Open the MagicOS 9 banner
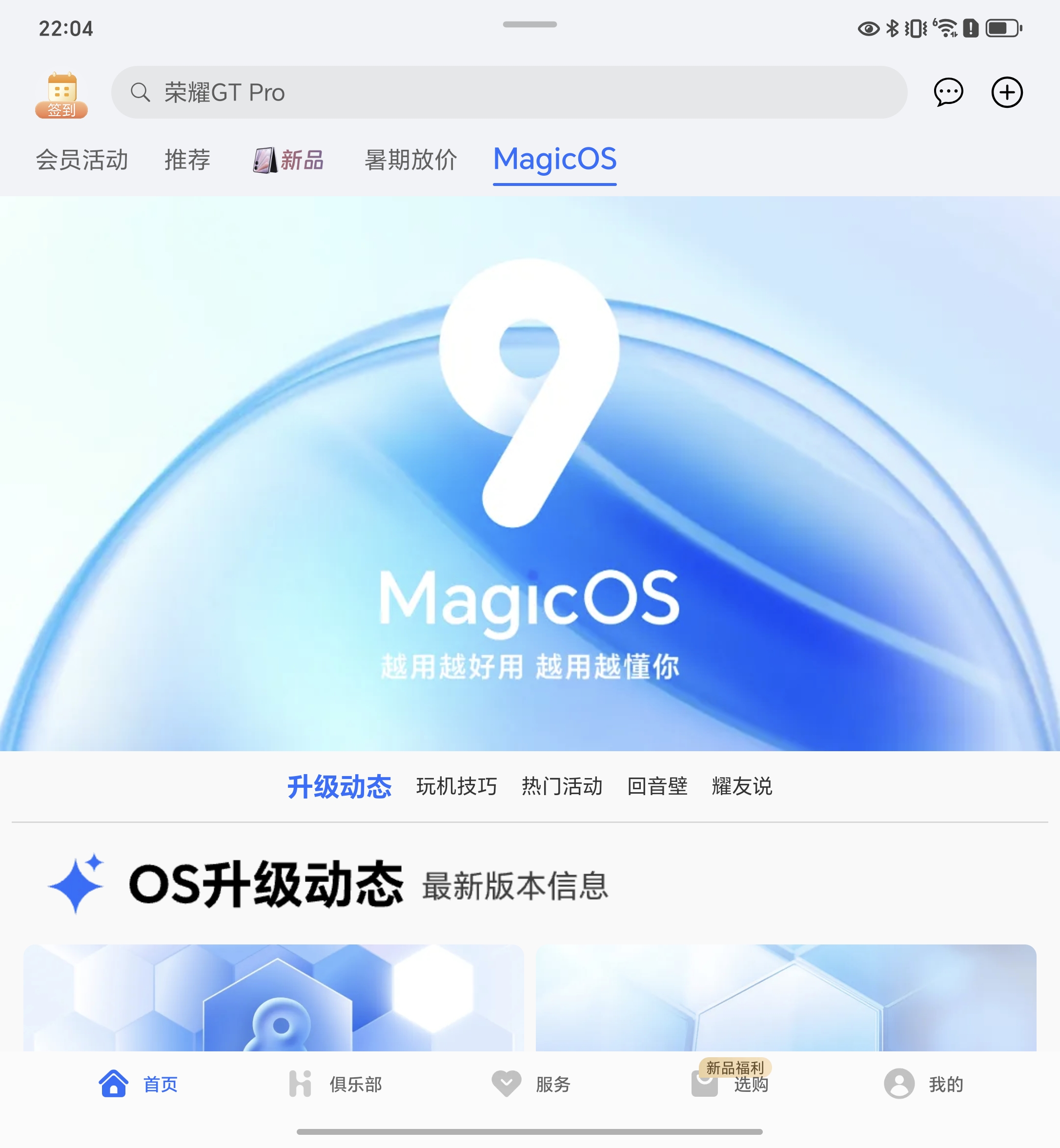The image size is (1060, 1148). click(530, 473)
